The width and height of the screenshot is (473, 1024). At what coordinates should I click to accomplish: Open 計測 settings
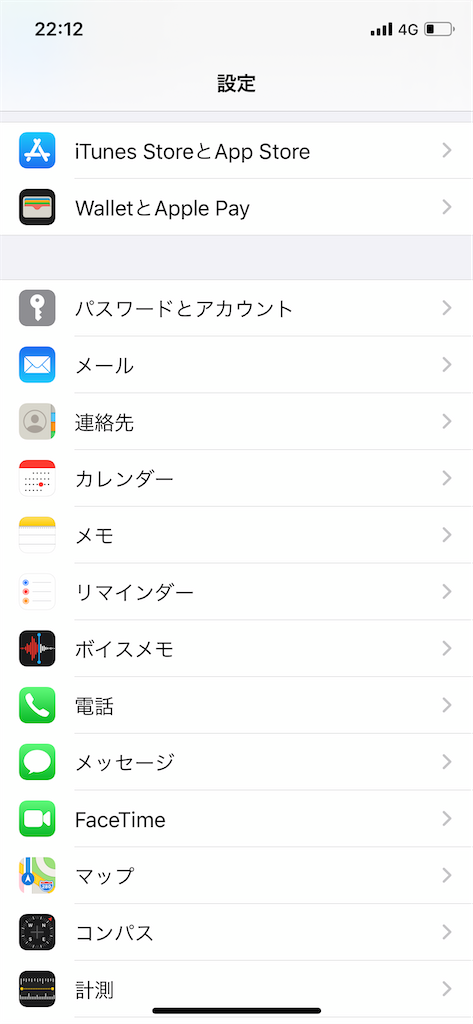[236, 989]
